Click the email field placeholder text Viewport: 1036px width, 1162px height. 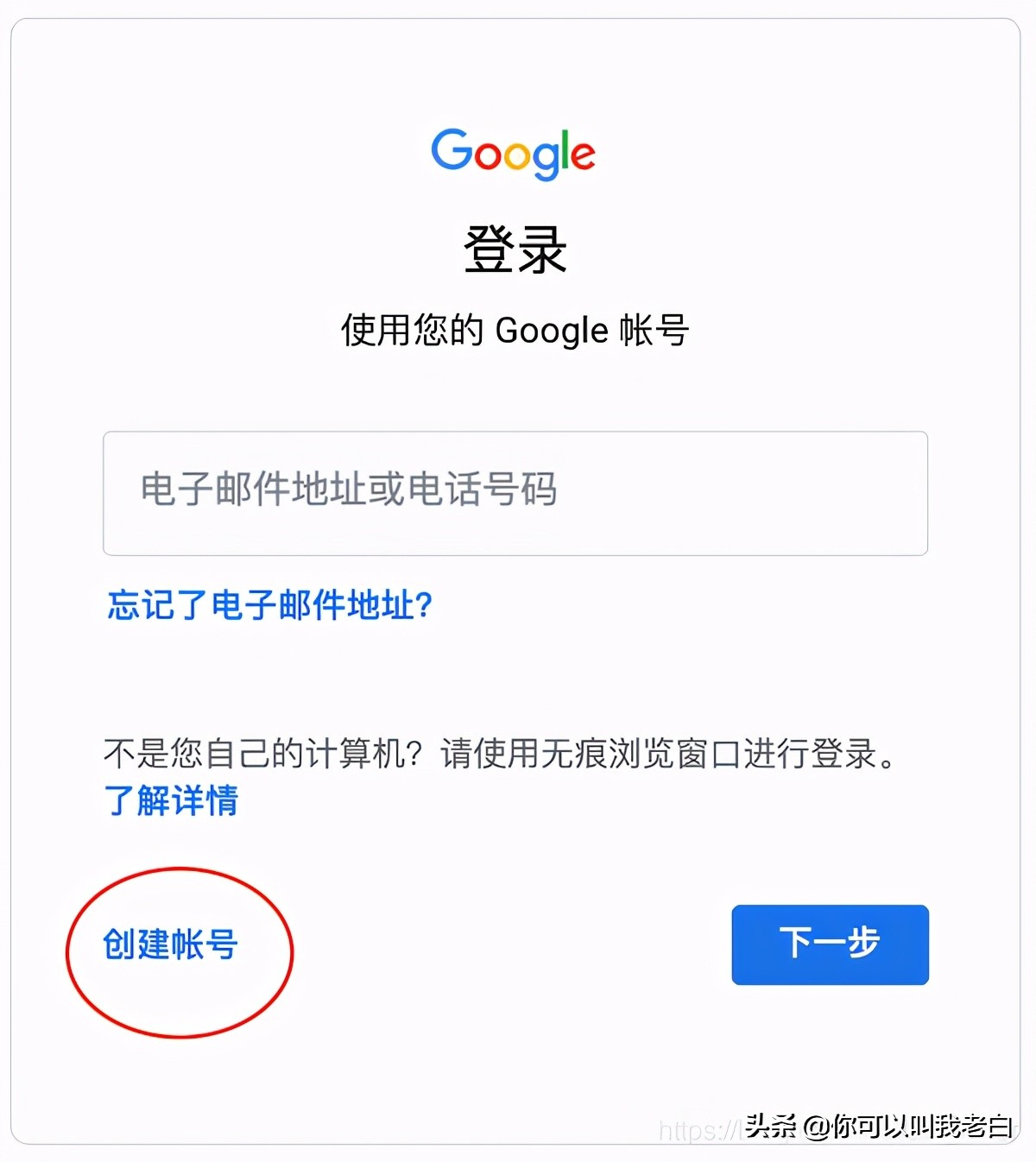coord(349,489)
